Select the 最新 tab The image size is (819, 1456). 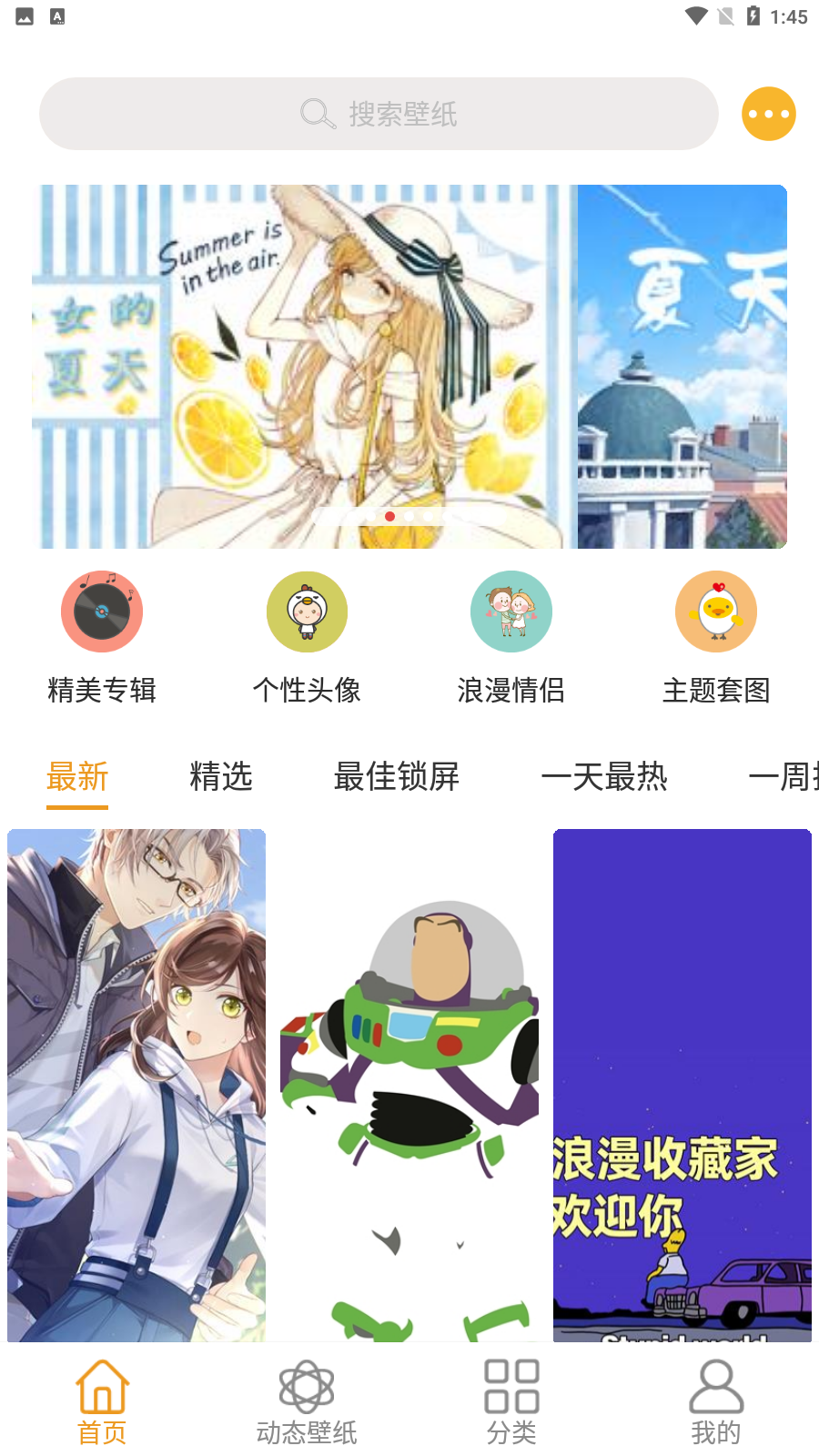(77, 778)
